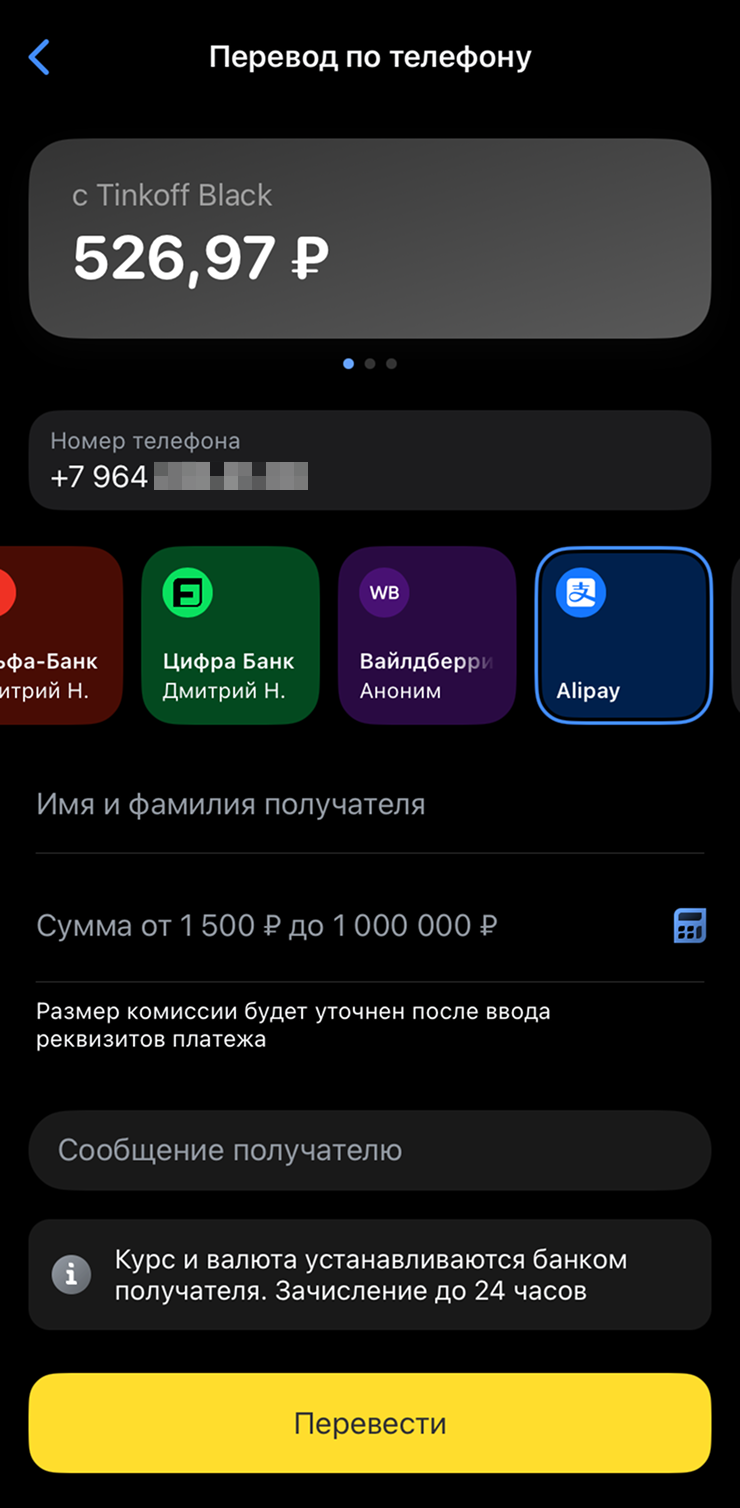This screenshot has width=740, height=1508.
Task: Choose Цифра Банк recipient card
Action: coord(230,635)
